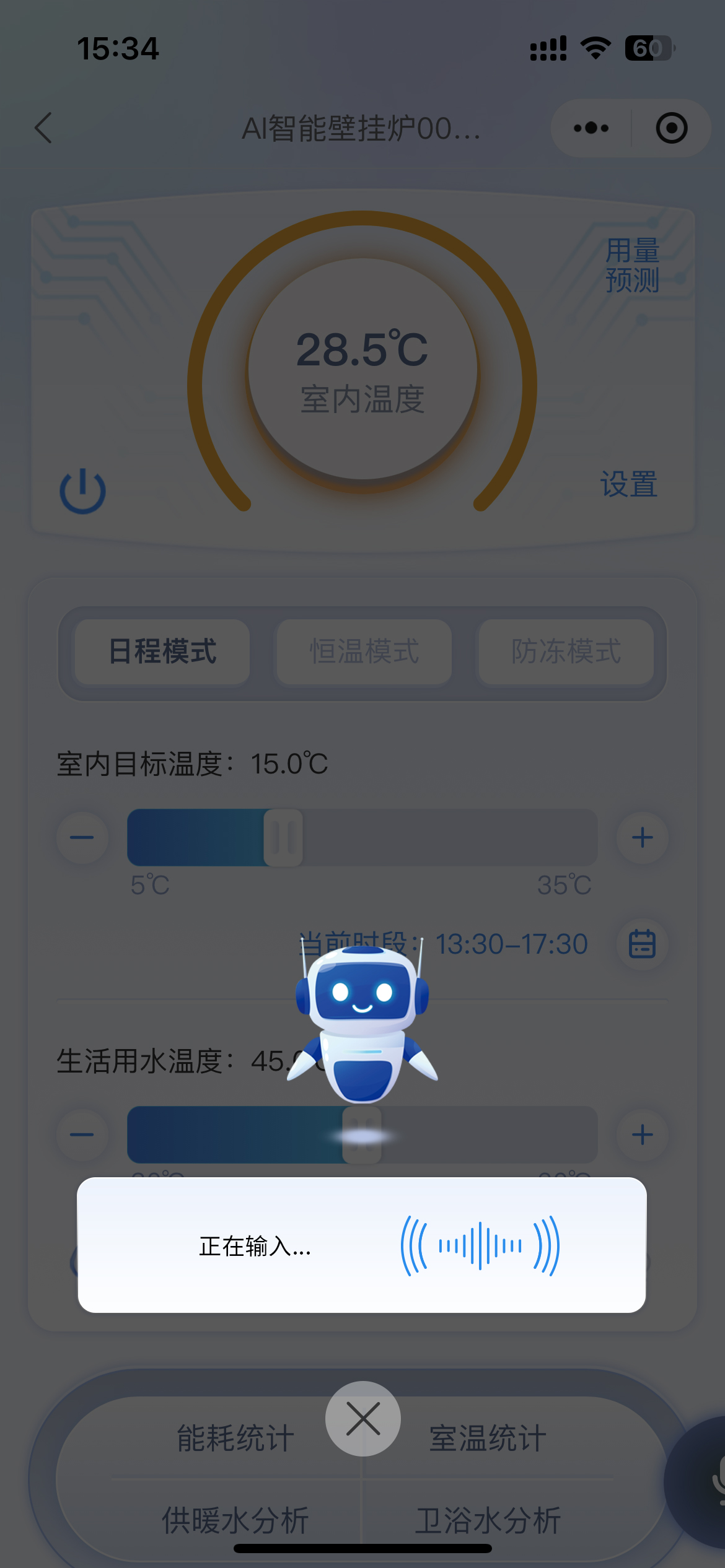Open 设置 settings
The image size is (725, 1568).
tap(628, 484)
